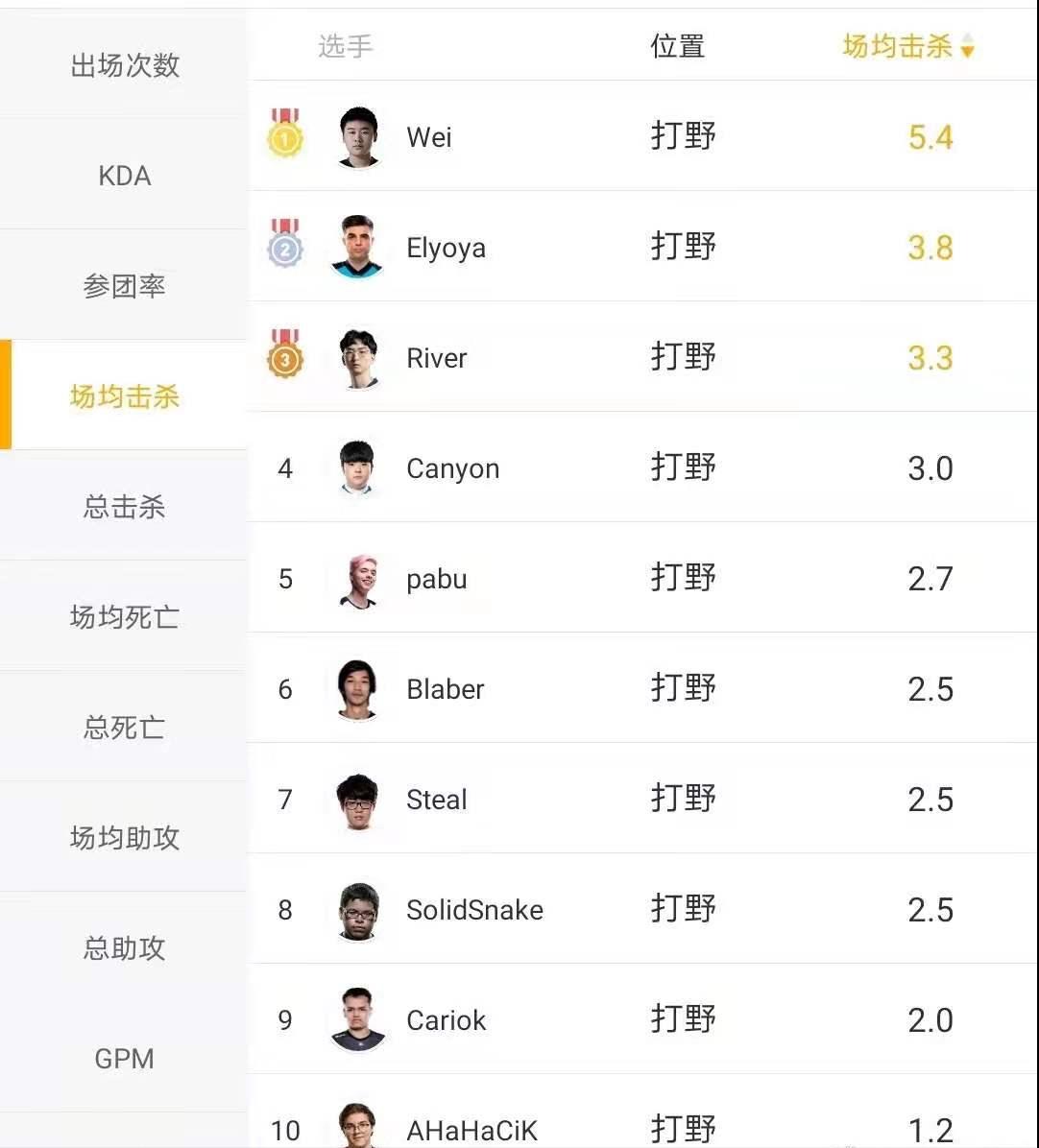This screenshot has width=1039, height=1148.
Task: View River's player details
Action: click(x=437, y=358)
